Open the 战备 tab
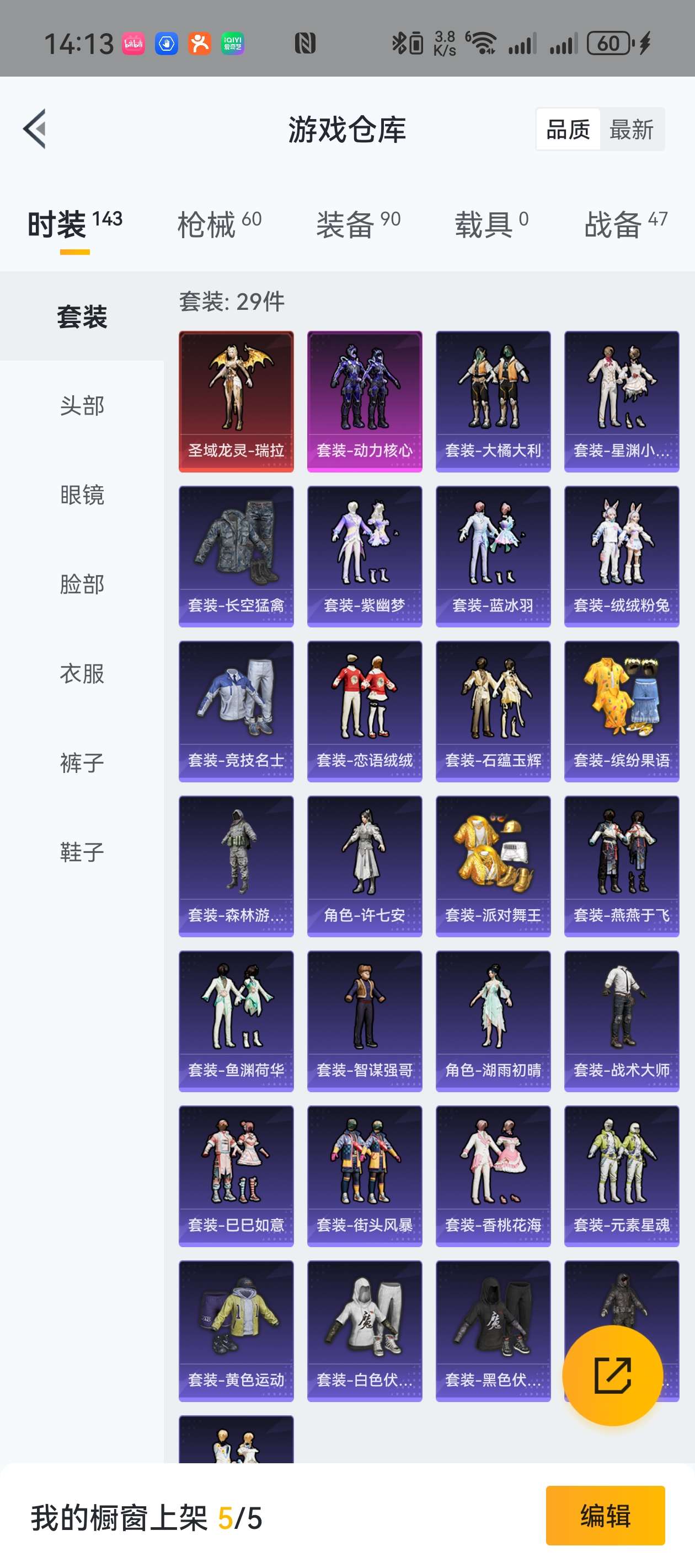 [x=625, y=224]
